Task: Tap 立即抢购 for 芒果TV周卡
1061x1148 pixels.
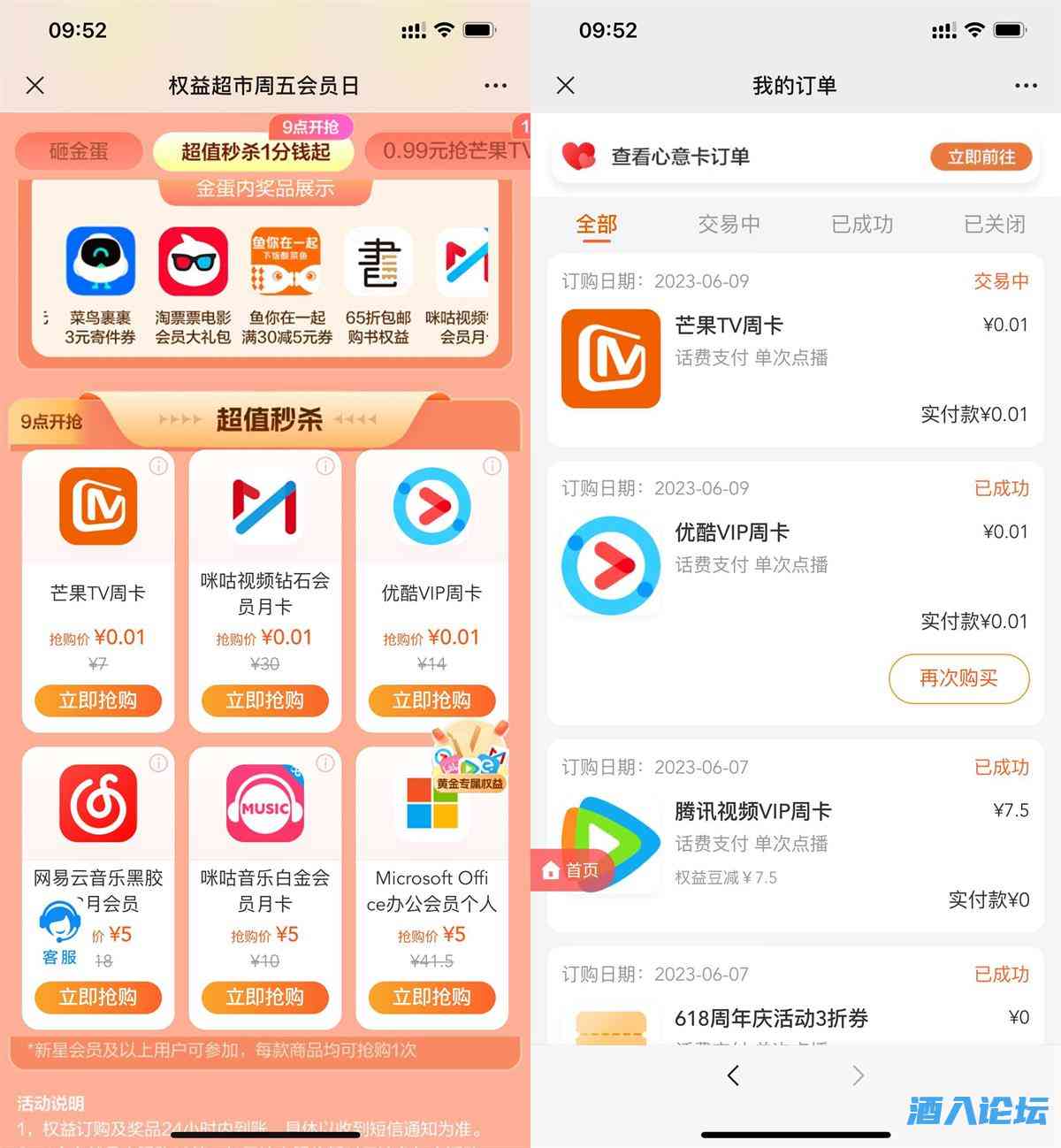Action: pyautogui.click(x=97, y=700)
